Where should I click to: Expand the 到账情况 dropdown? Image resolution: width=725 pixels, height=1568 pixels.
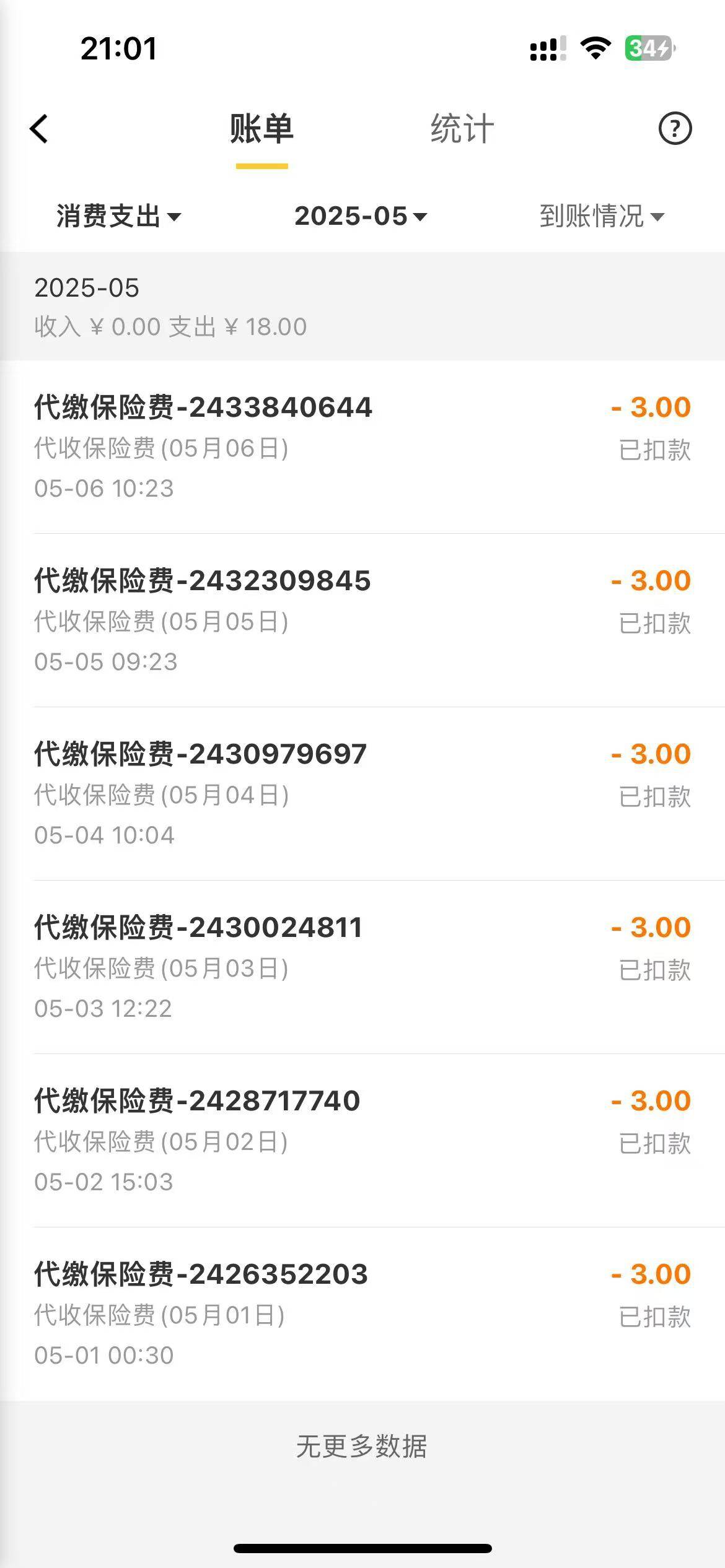coord(602,216)
